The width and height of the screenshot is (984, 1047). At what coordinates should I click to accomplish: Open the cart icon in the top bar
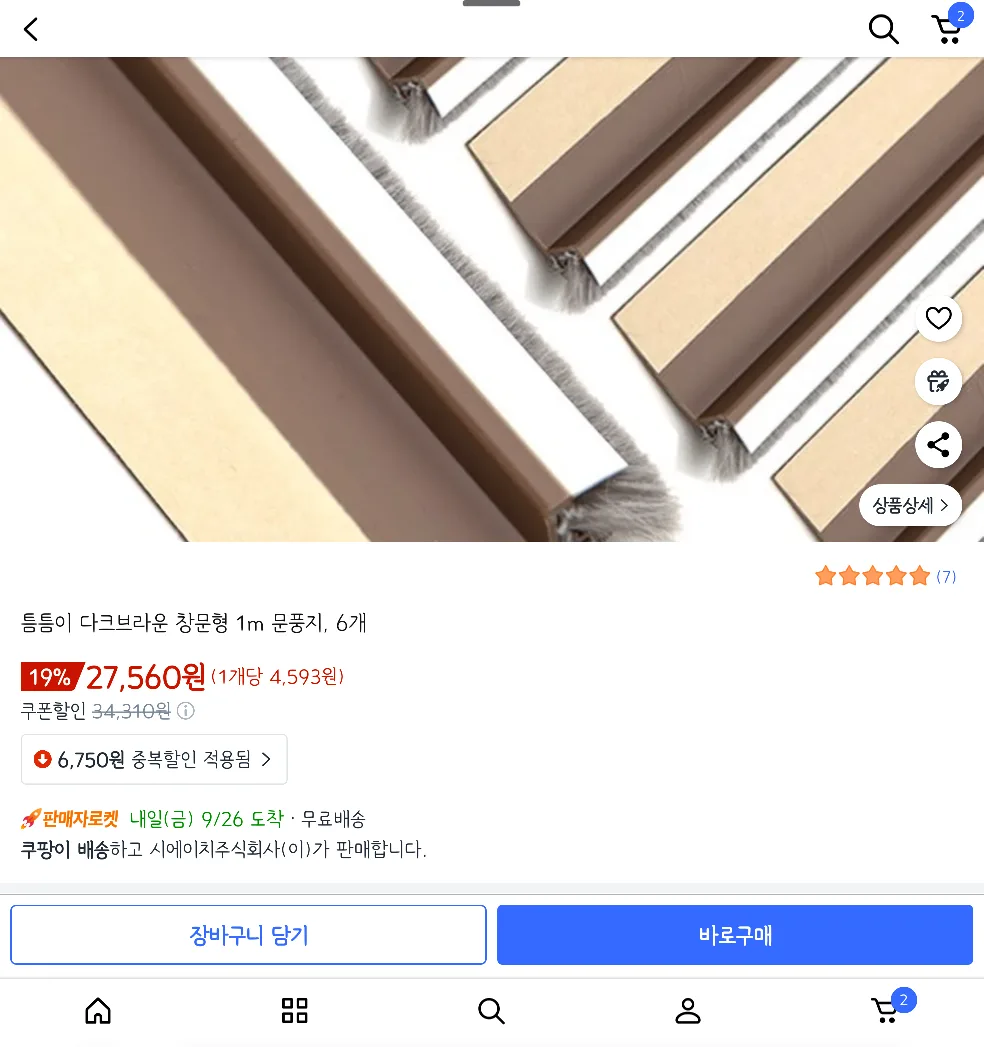point(946,29)
